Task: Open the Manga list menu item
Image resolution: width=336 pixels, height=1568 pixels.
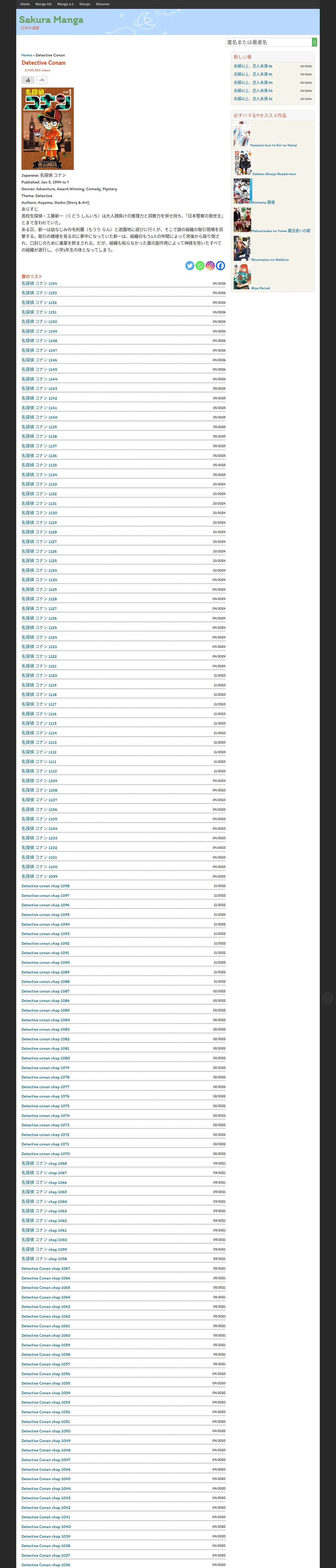Action: 43,4
